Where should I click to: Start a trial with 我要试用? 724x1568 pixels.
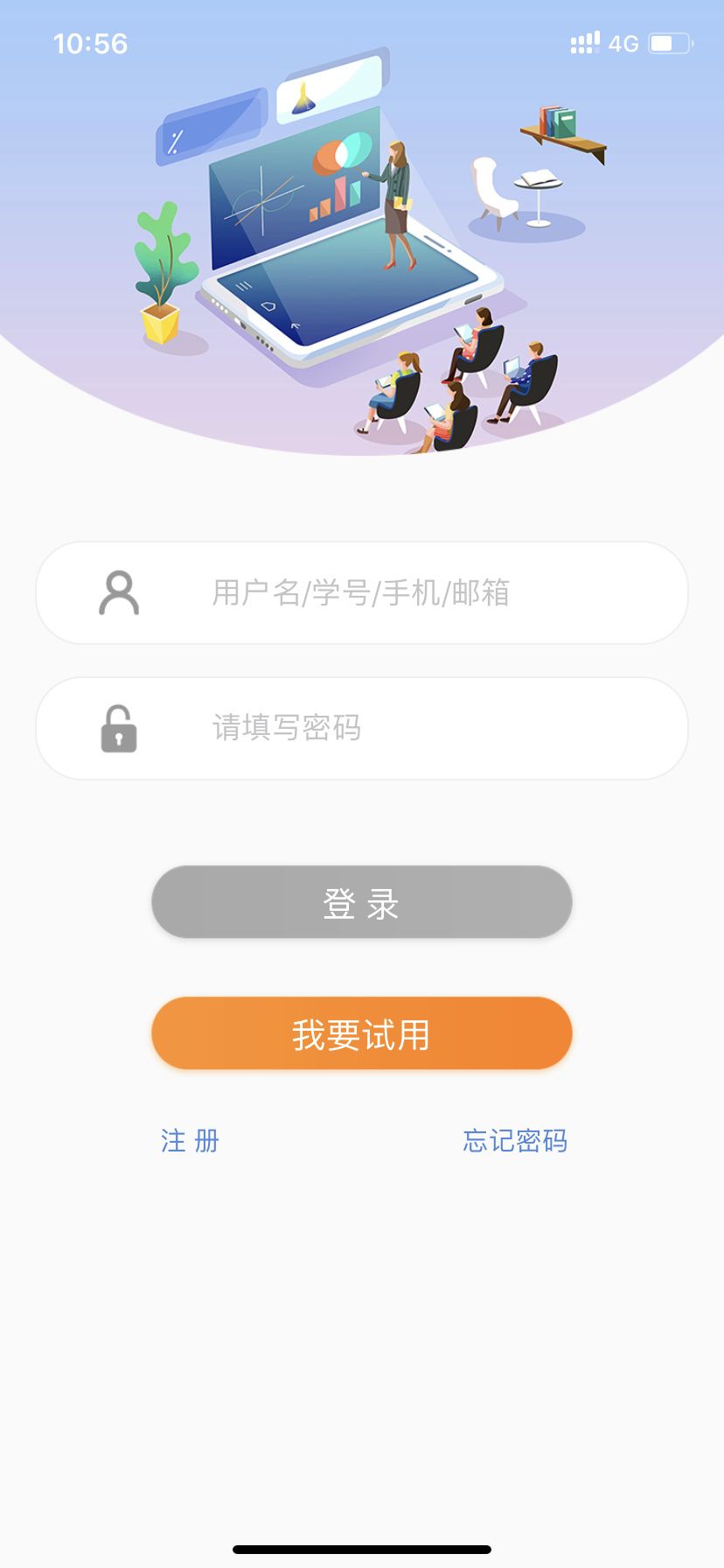(x=361, y=1033)
